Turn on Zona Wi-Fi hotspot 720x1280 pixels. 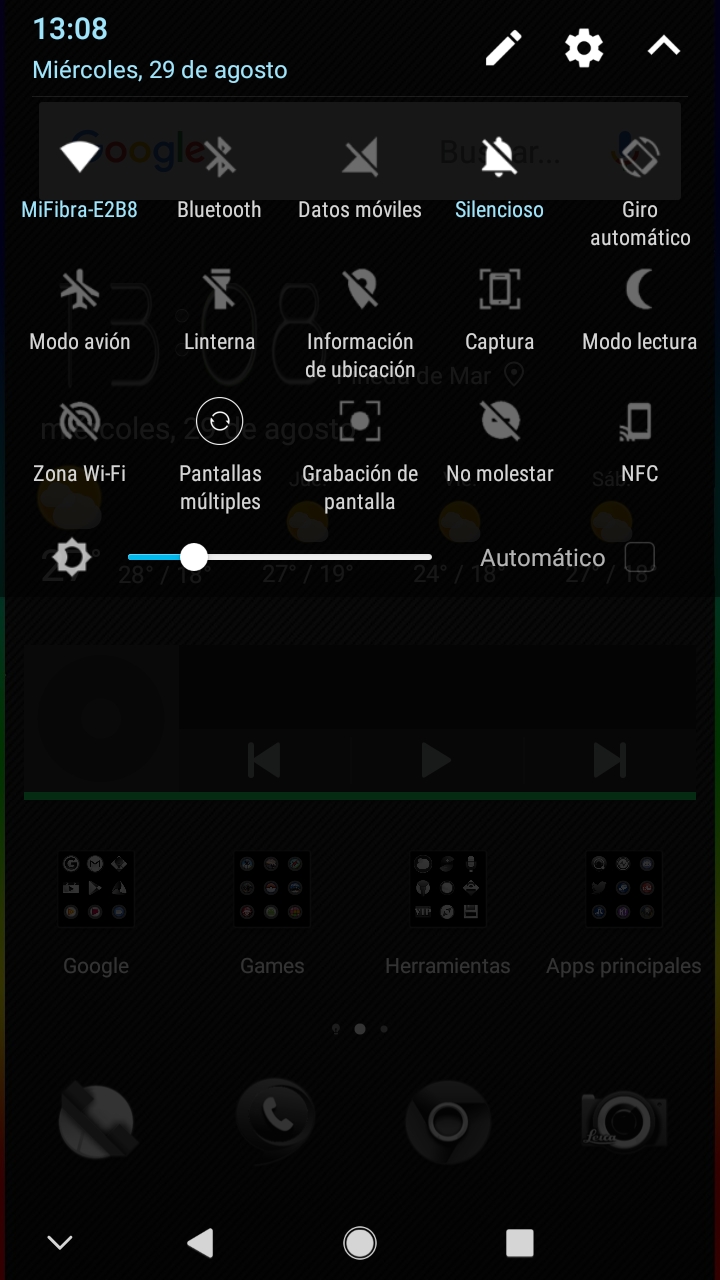pos(80,422)
